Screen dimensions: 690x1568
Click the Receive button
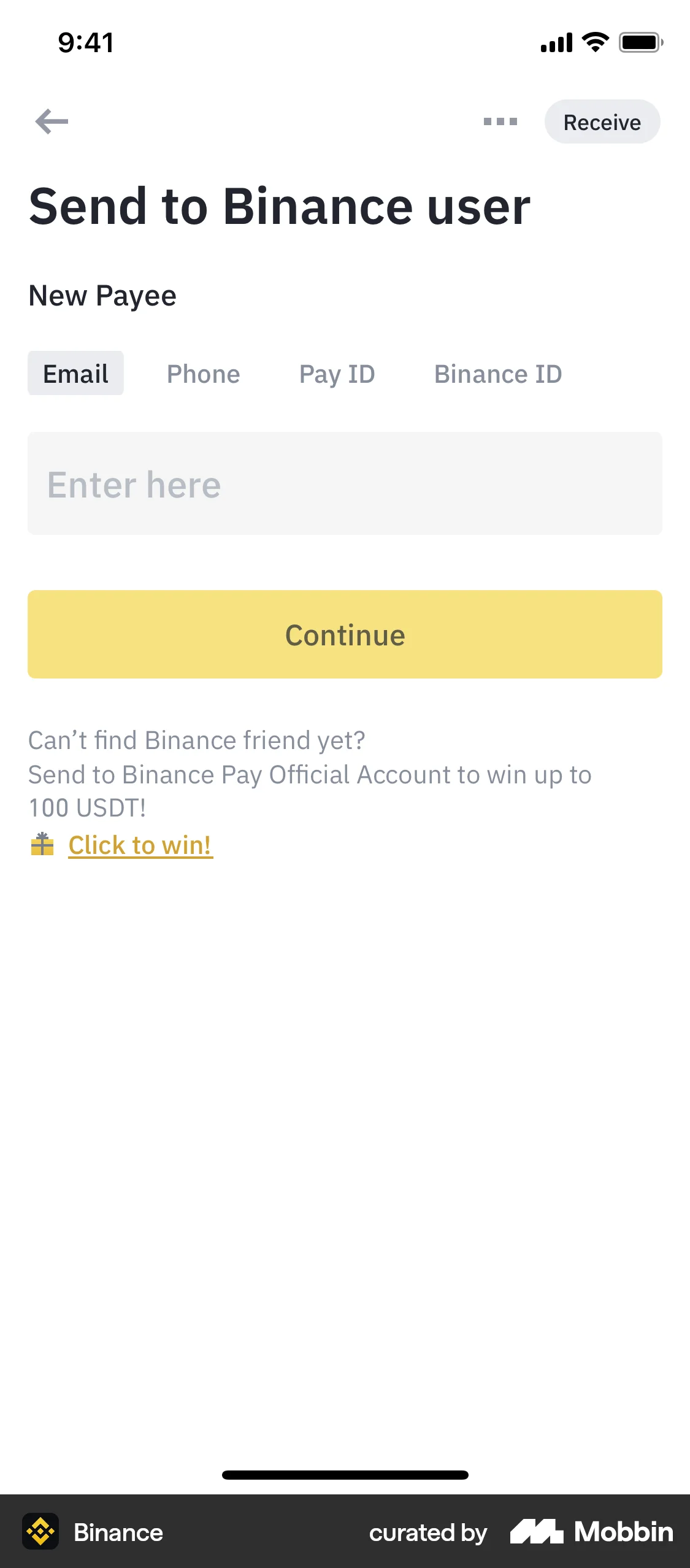602,122
